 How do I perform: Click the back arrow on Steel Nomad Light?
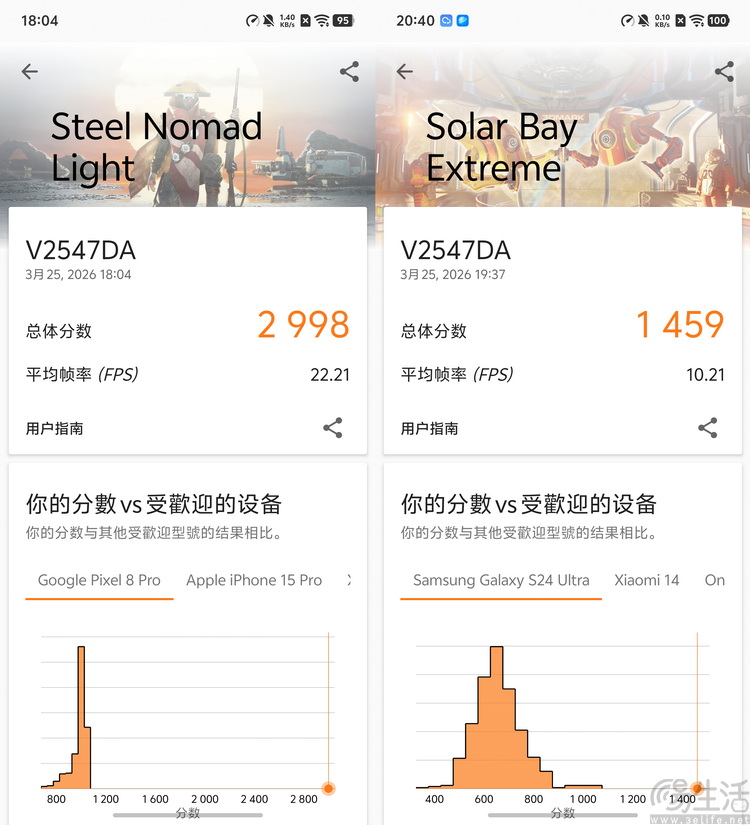[x=29, y=71]
